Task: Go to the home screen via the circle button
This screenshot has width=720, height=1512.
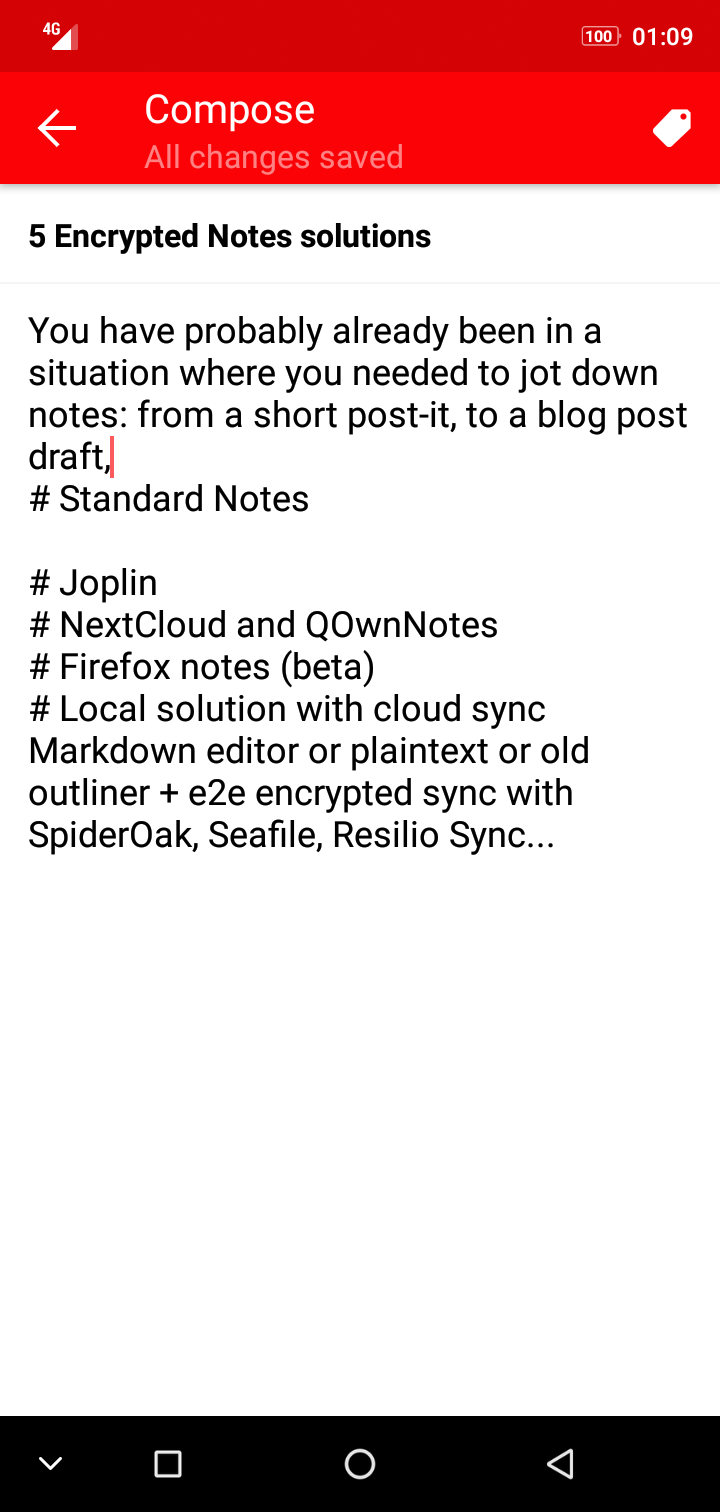Action: click(360, 1464)
